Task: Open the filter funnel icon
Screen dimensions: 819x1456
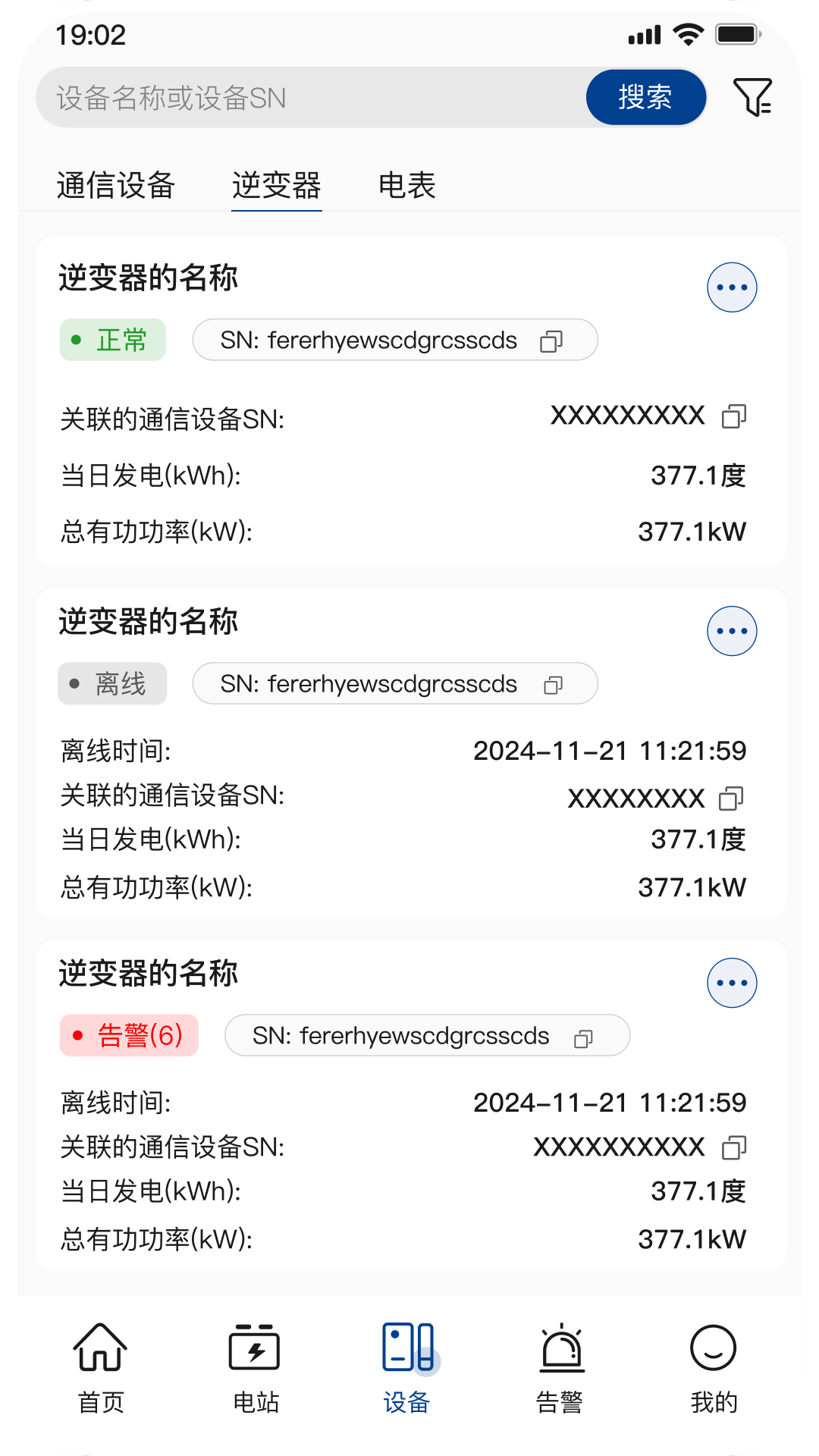Action: (x=754, y=97)
